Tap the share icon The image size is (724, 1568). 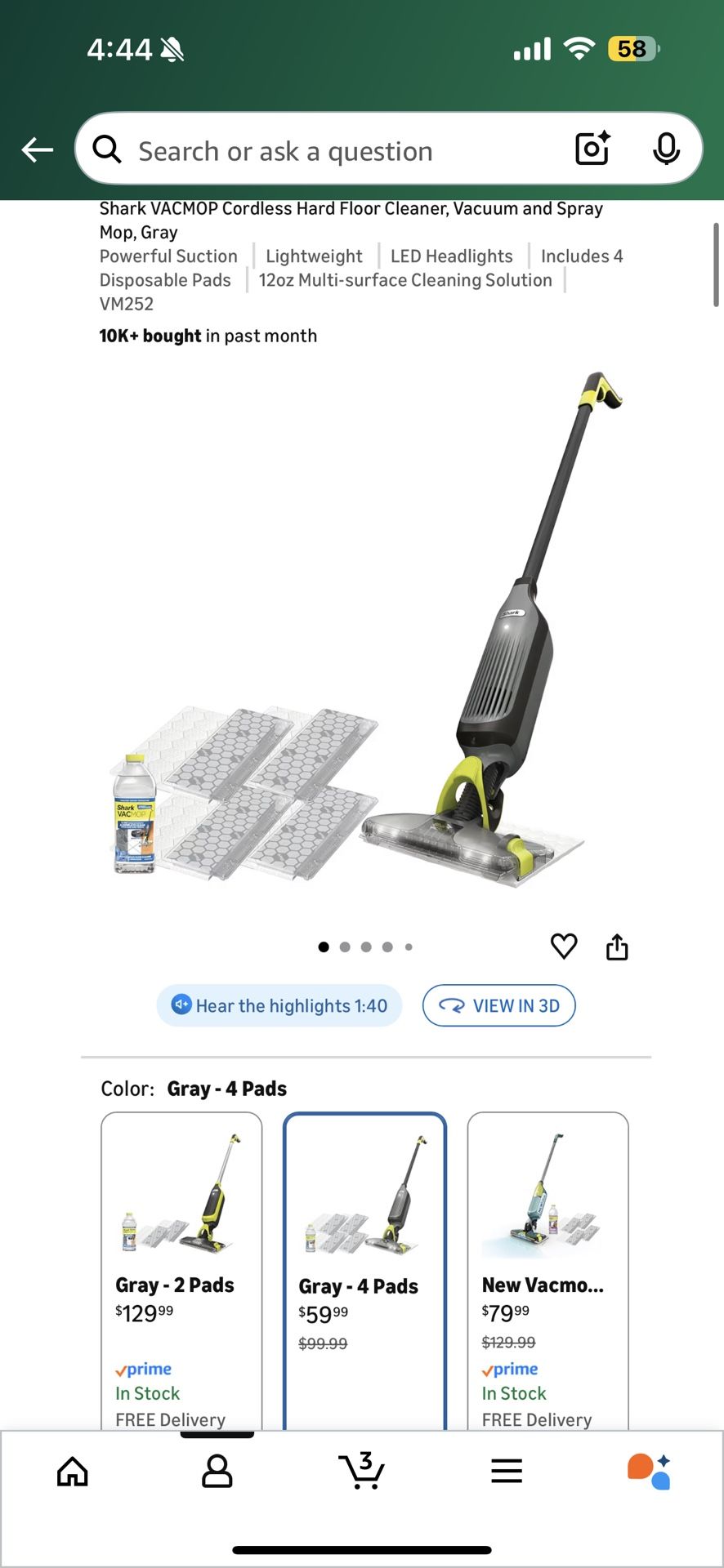tap(617, 946)
